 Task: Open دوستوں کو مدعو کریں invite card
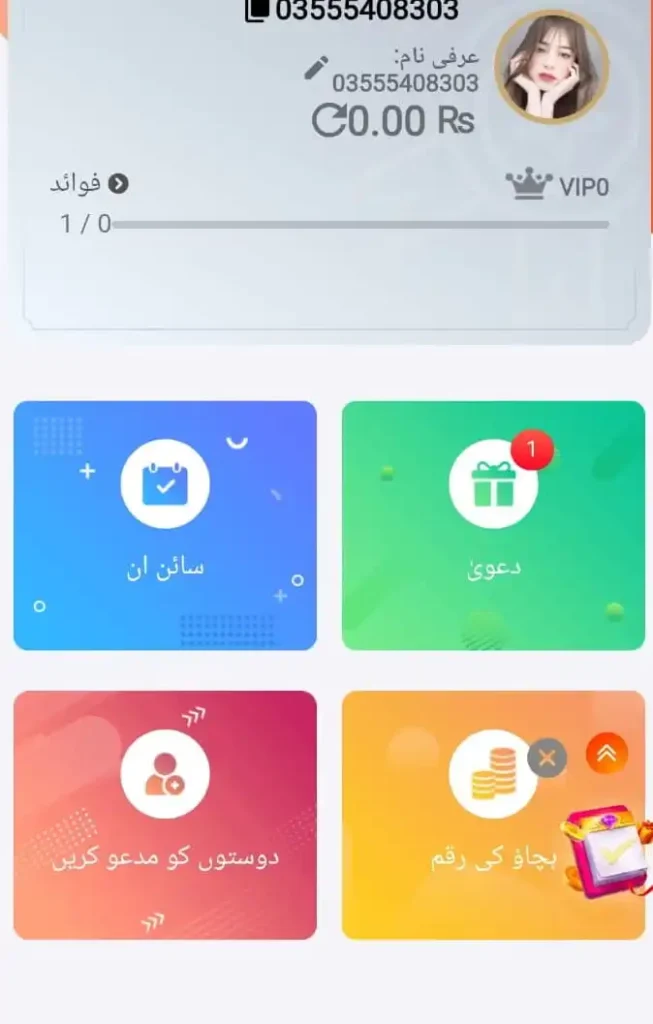pos(165,815)
